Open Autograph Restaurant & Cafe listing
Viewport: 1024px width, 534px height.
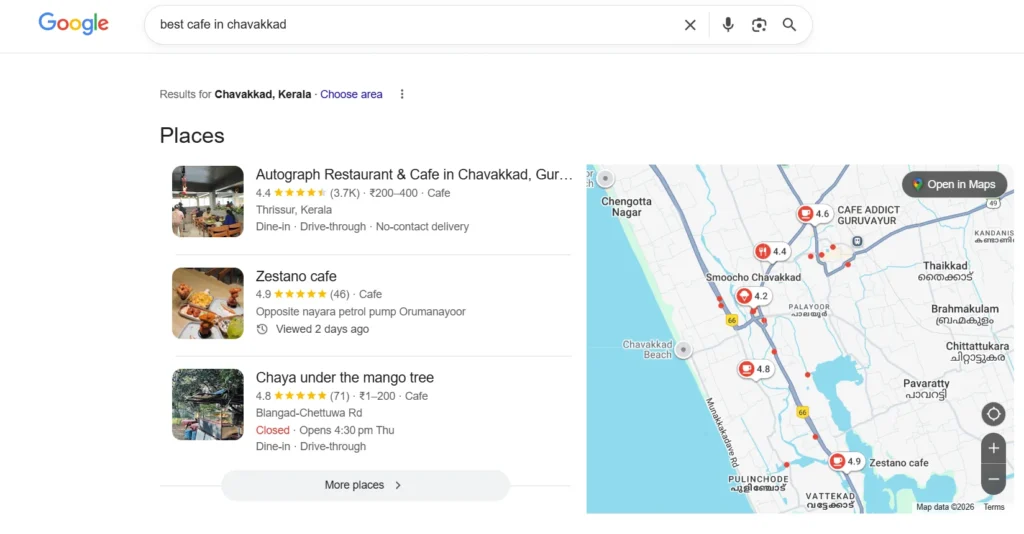click(x=413, y=175)
